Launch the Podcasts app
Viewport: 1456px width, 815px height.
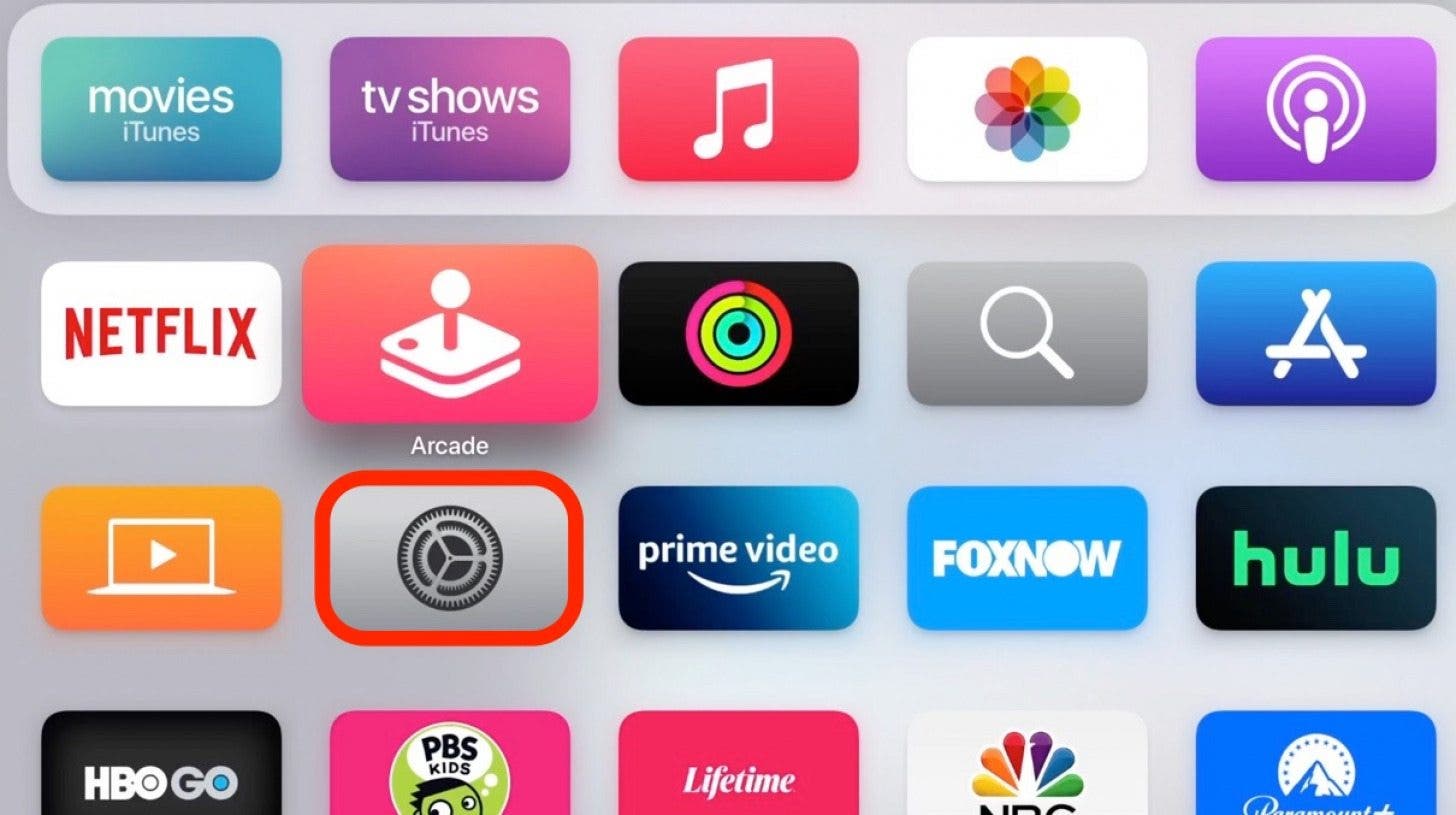(x=1315, y=110)
